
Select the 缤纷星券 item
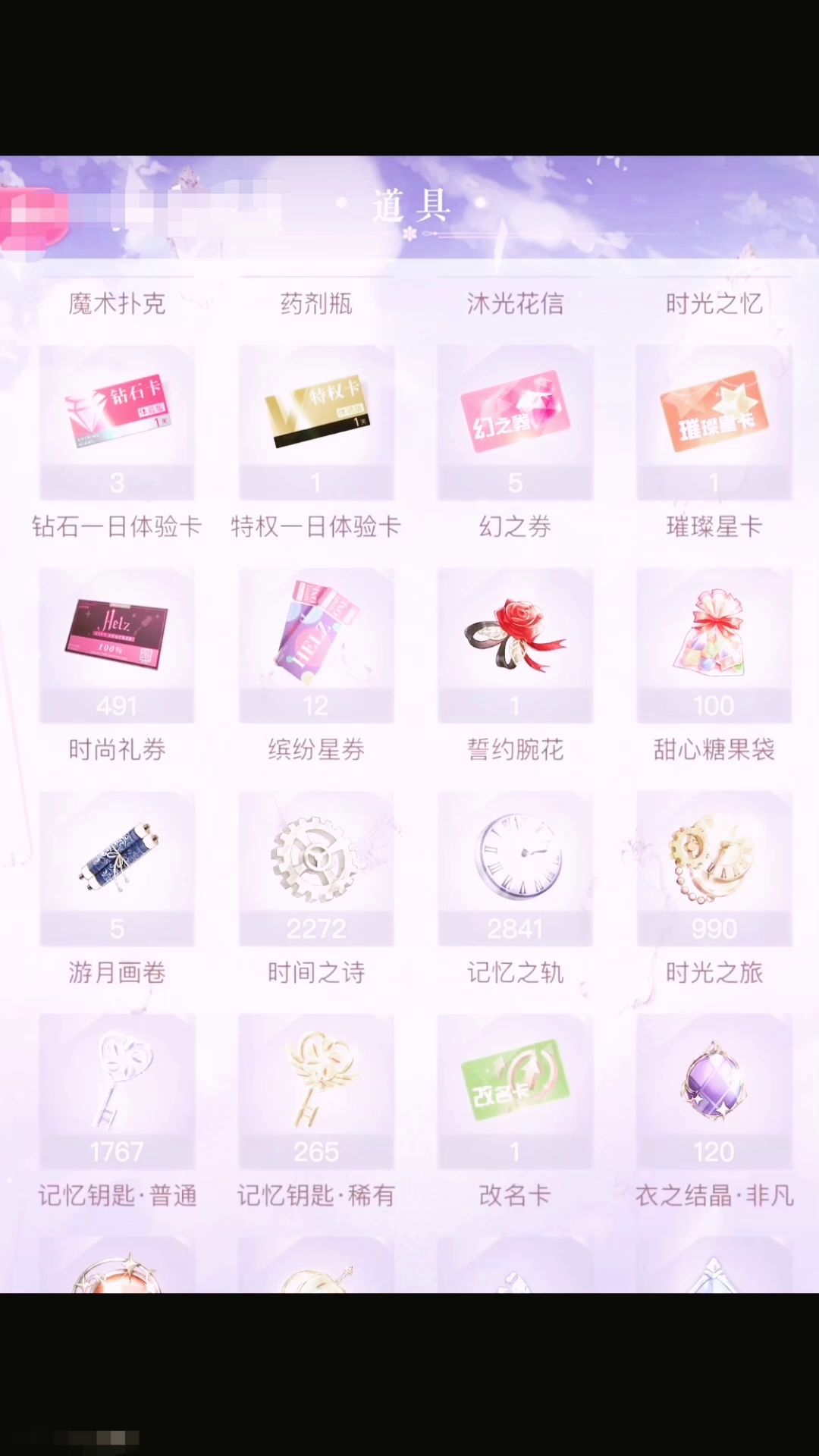pyautogui.click(x=316, y=646)
